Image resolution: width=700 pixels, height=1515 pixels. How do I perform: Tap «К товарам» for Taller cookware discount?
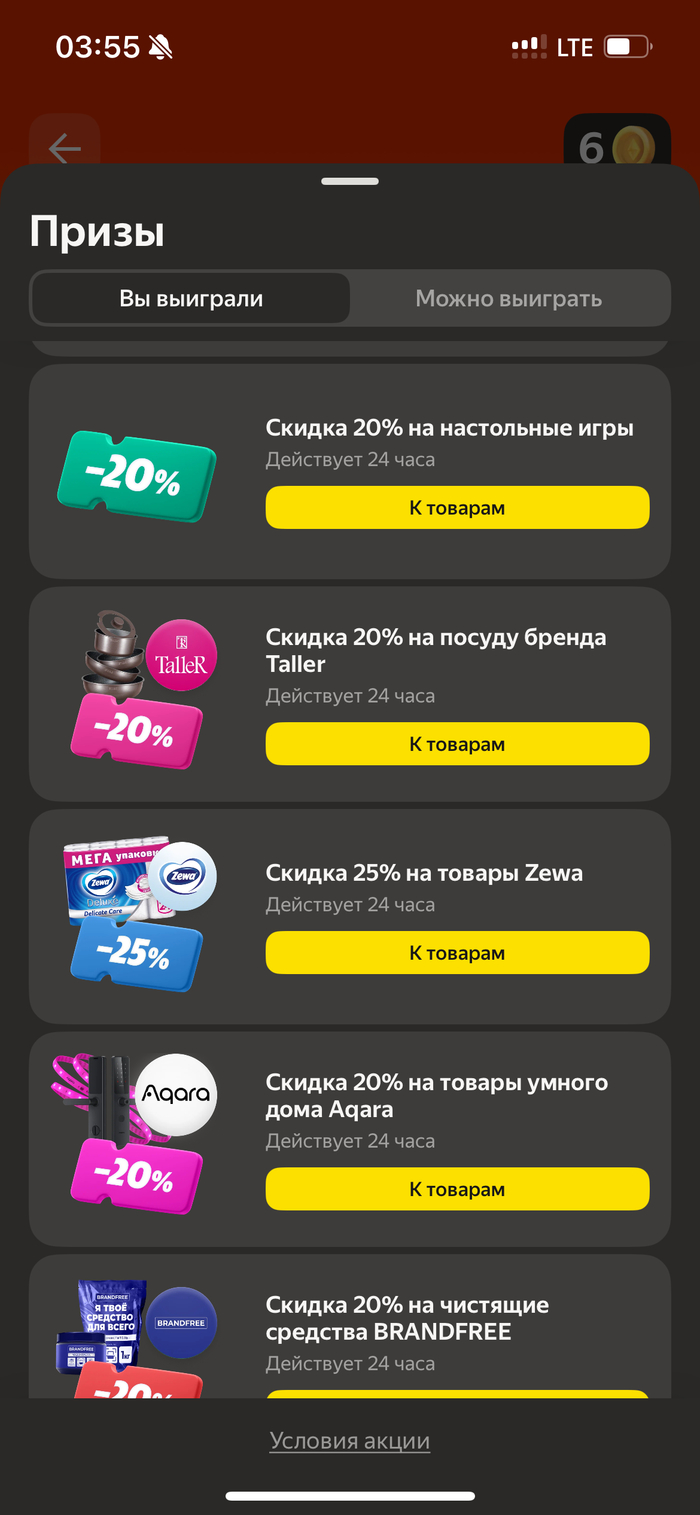pyautogui.click(x=457, y=744)
